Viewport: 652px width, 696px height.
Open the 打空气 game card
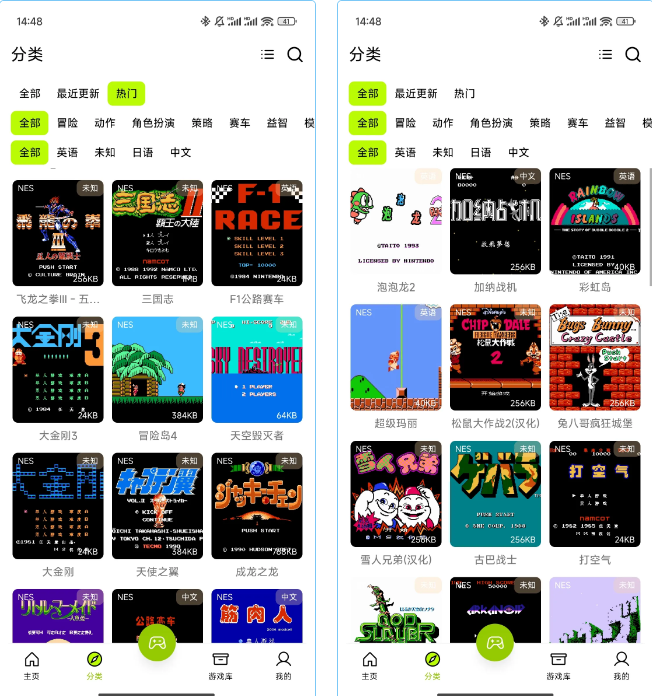(595, 494)
